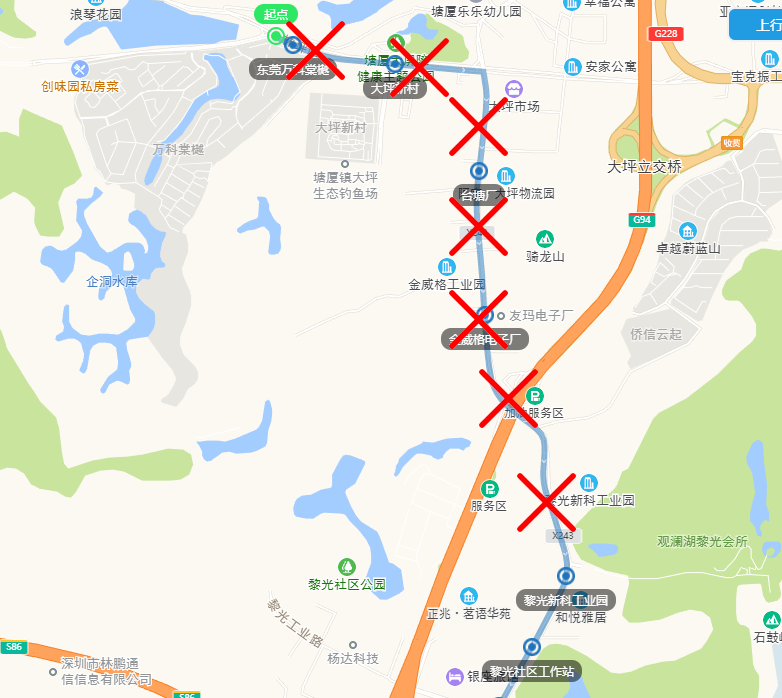Select the 黎光社区工作站 bus stop marker

(x=531, y=647)
